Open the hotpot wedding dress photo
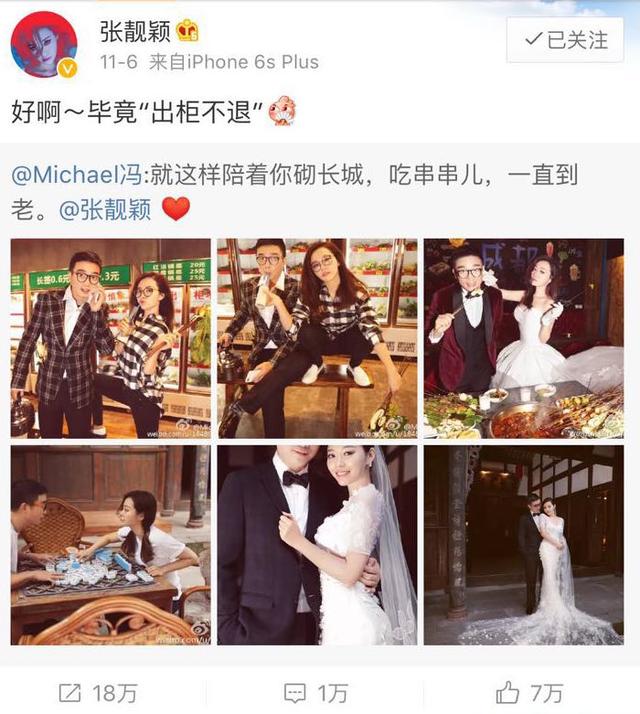The width and height of the screenshot is (640, 714). coord(524,338)
